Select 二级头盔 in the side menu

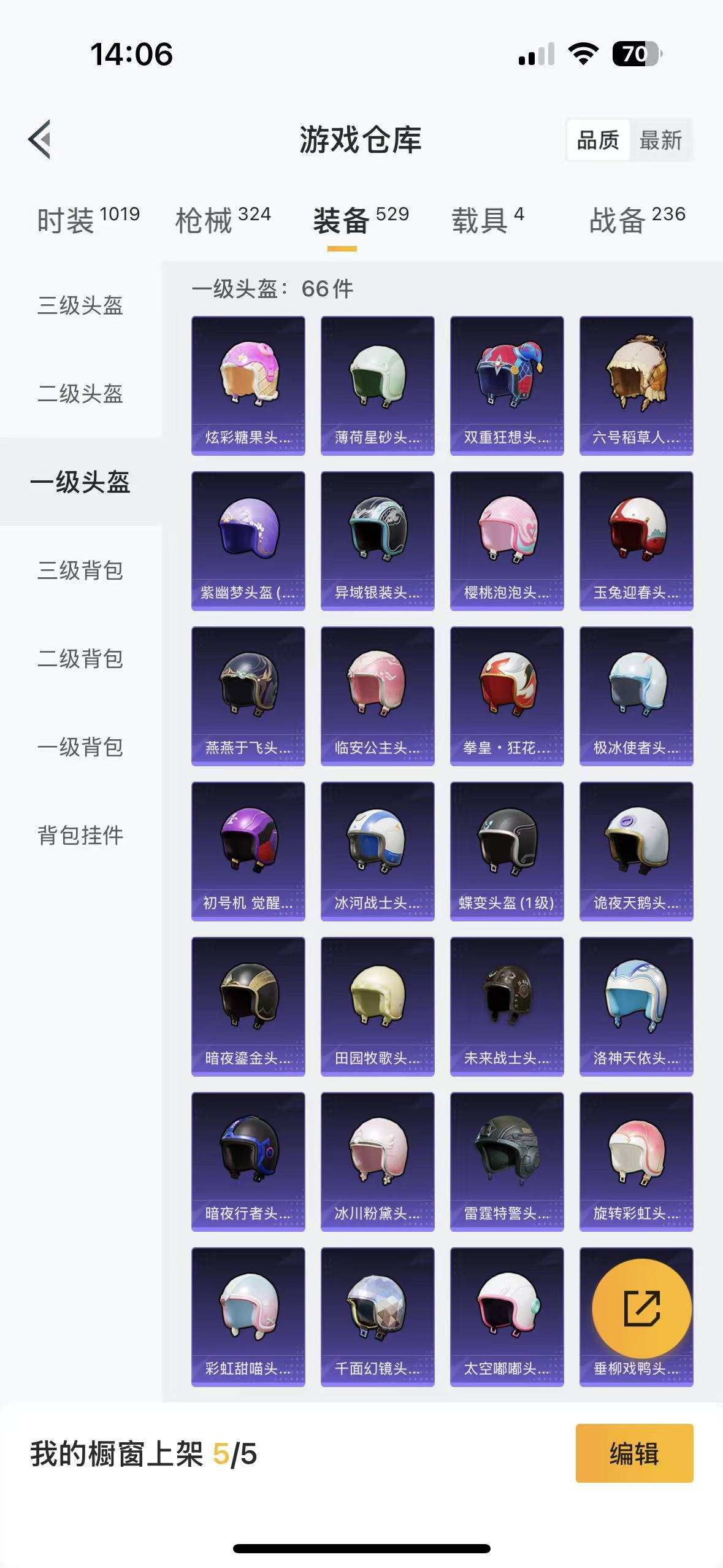pos(80,394)
